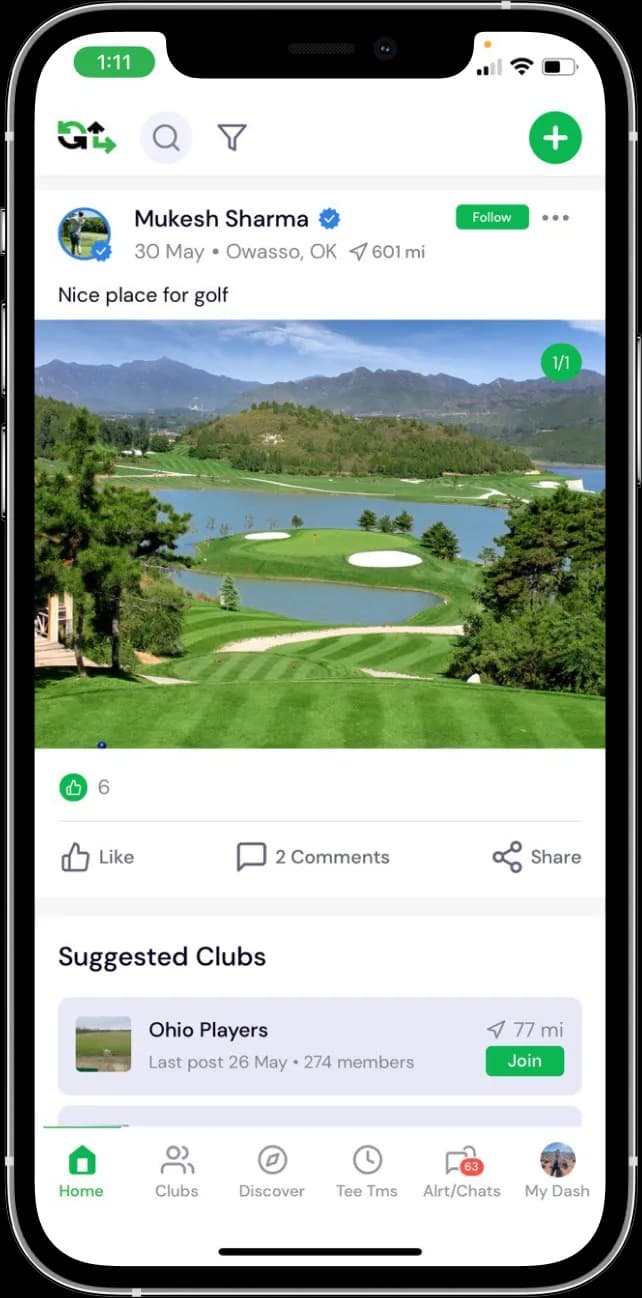Open the search icon
The width and height of the screenshot is (642, 1298).
(166, 137)
